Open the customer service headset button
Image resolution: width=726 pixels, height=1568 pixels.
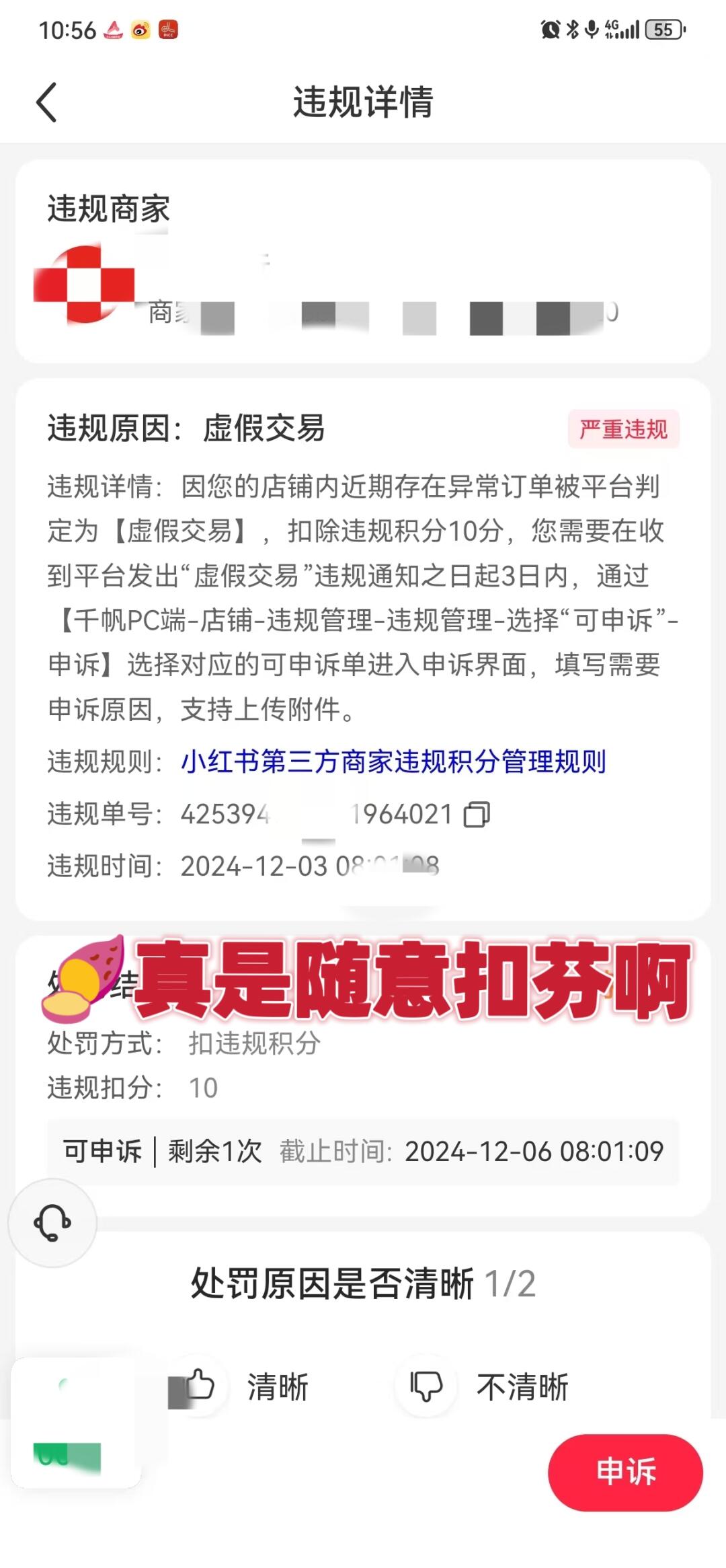point(52,1222)
